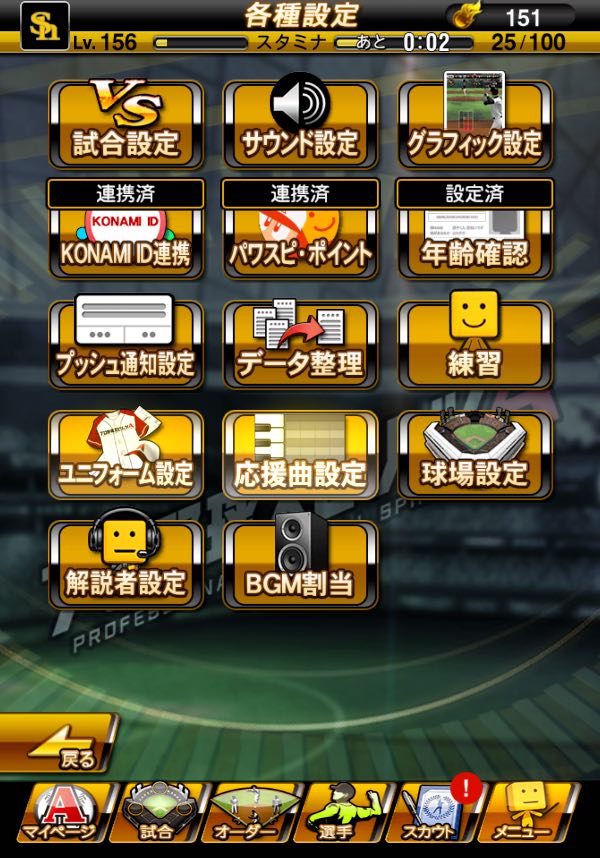Open 年齢確認 age verification
The height and width of the screenshot is (858, 600).
point(475,240)
